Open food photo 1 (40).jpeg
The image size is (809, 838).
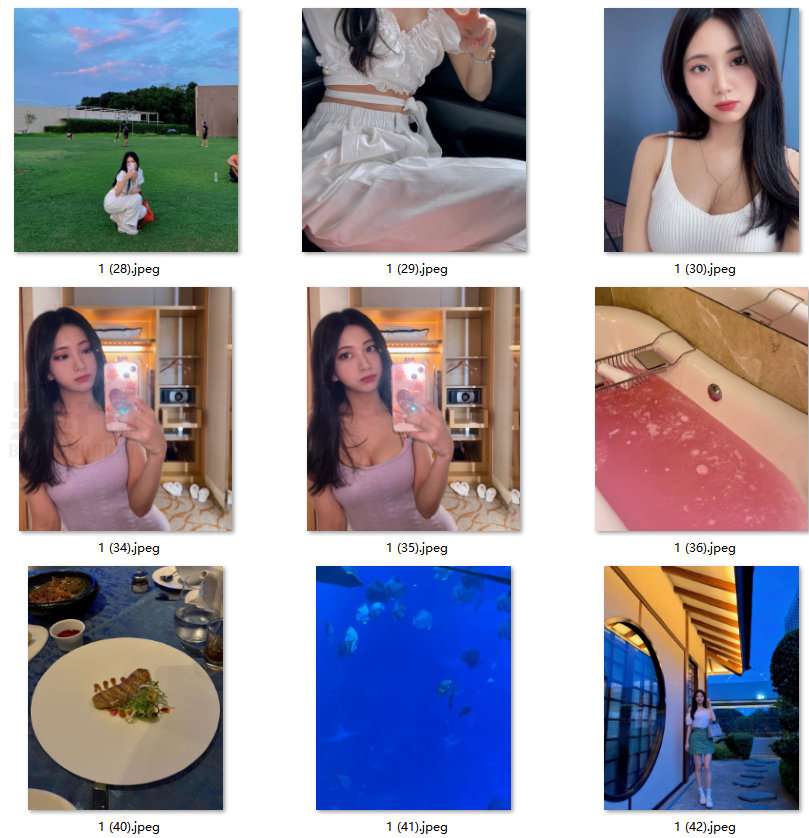tap(126, 688)
